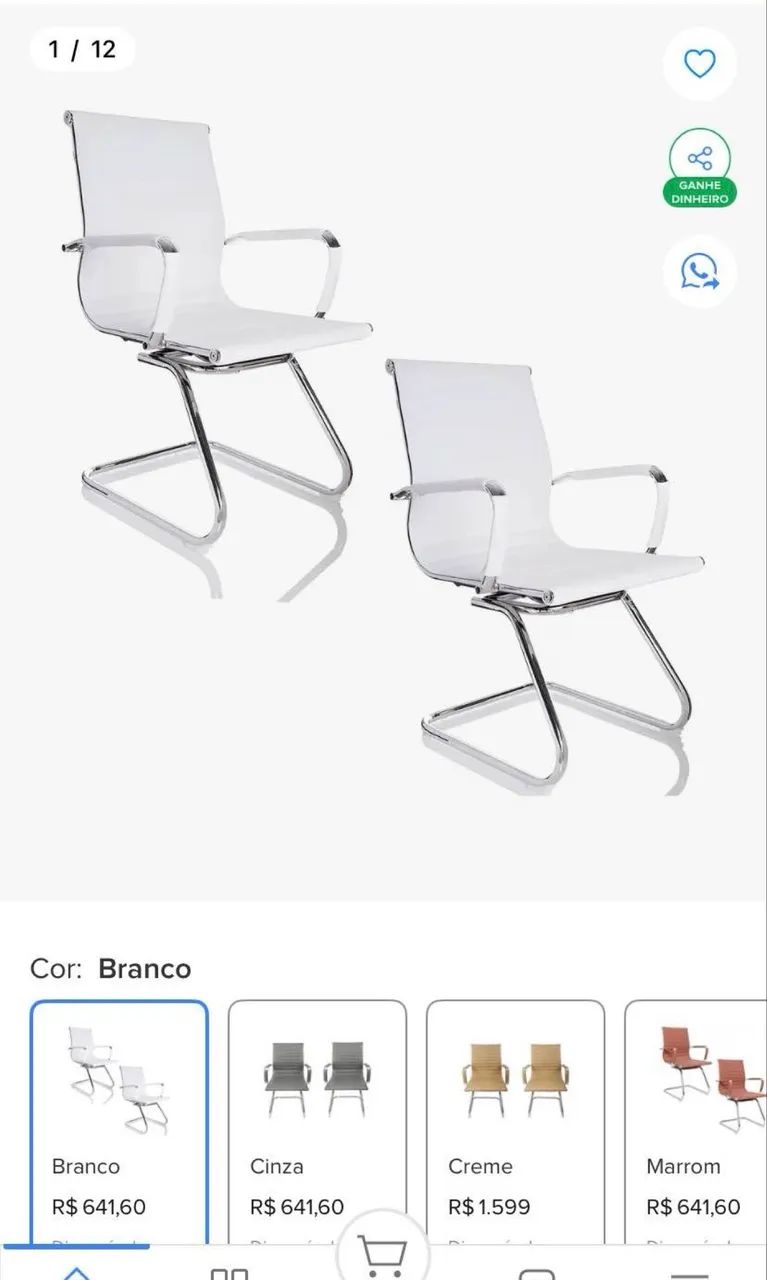Tap the Ganhe Dinheiro share icon
The width and height of the screenshot is (767, 1280).
(700, 168)
